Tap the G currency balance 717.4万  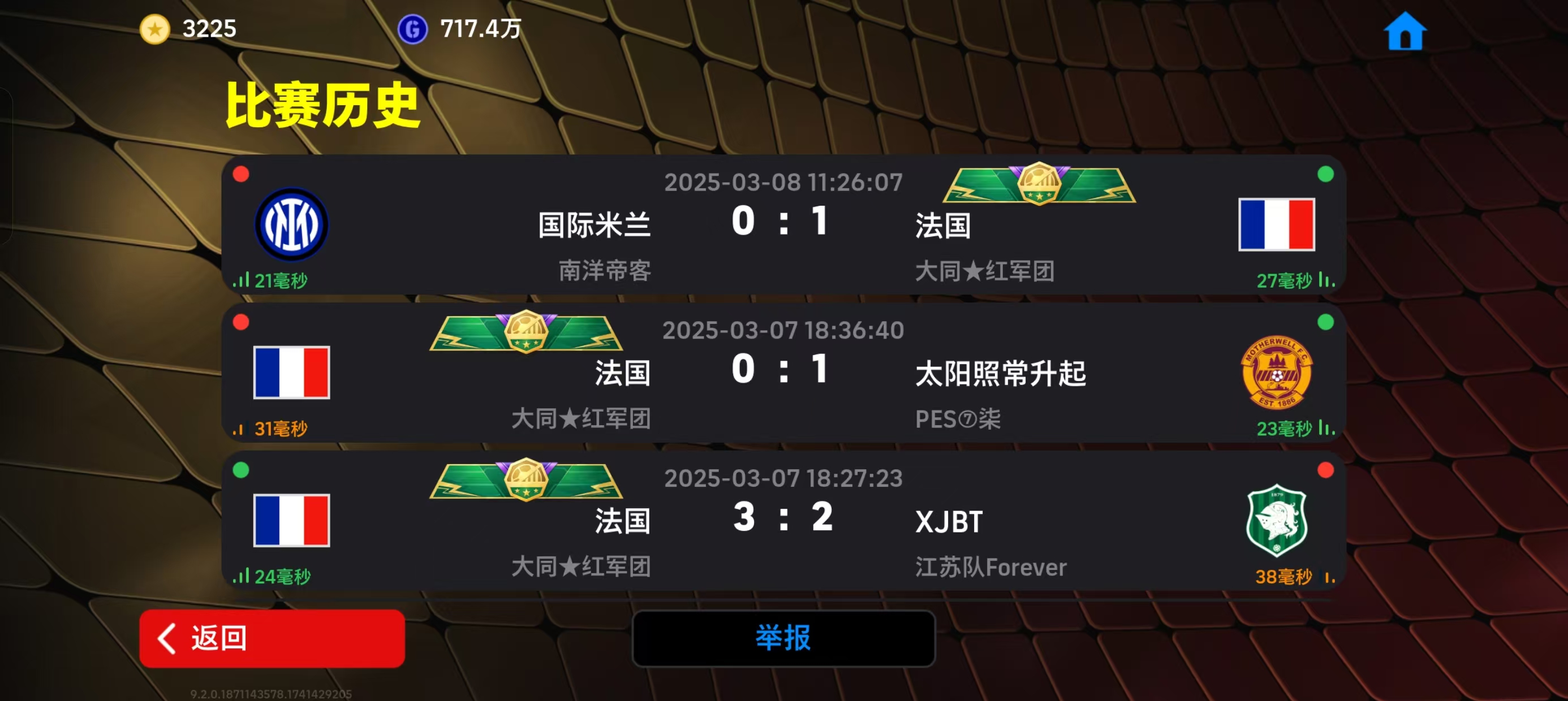460,29
